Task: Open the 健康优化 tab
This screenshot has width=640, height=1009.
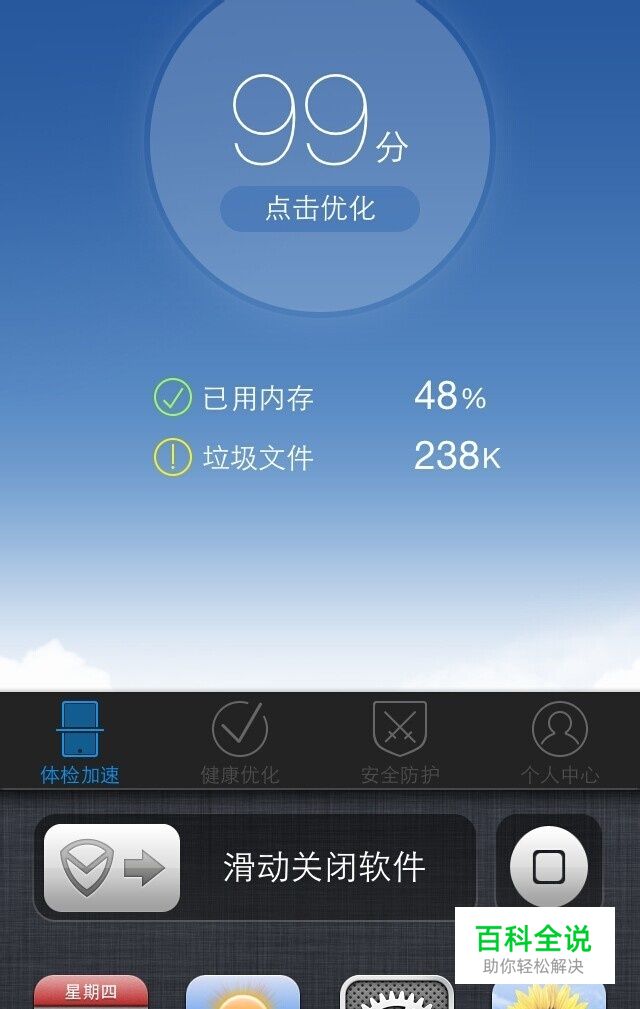Action: pos(240,741)
